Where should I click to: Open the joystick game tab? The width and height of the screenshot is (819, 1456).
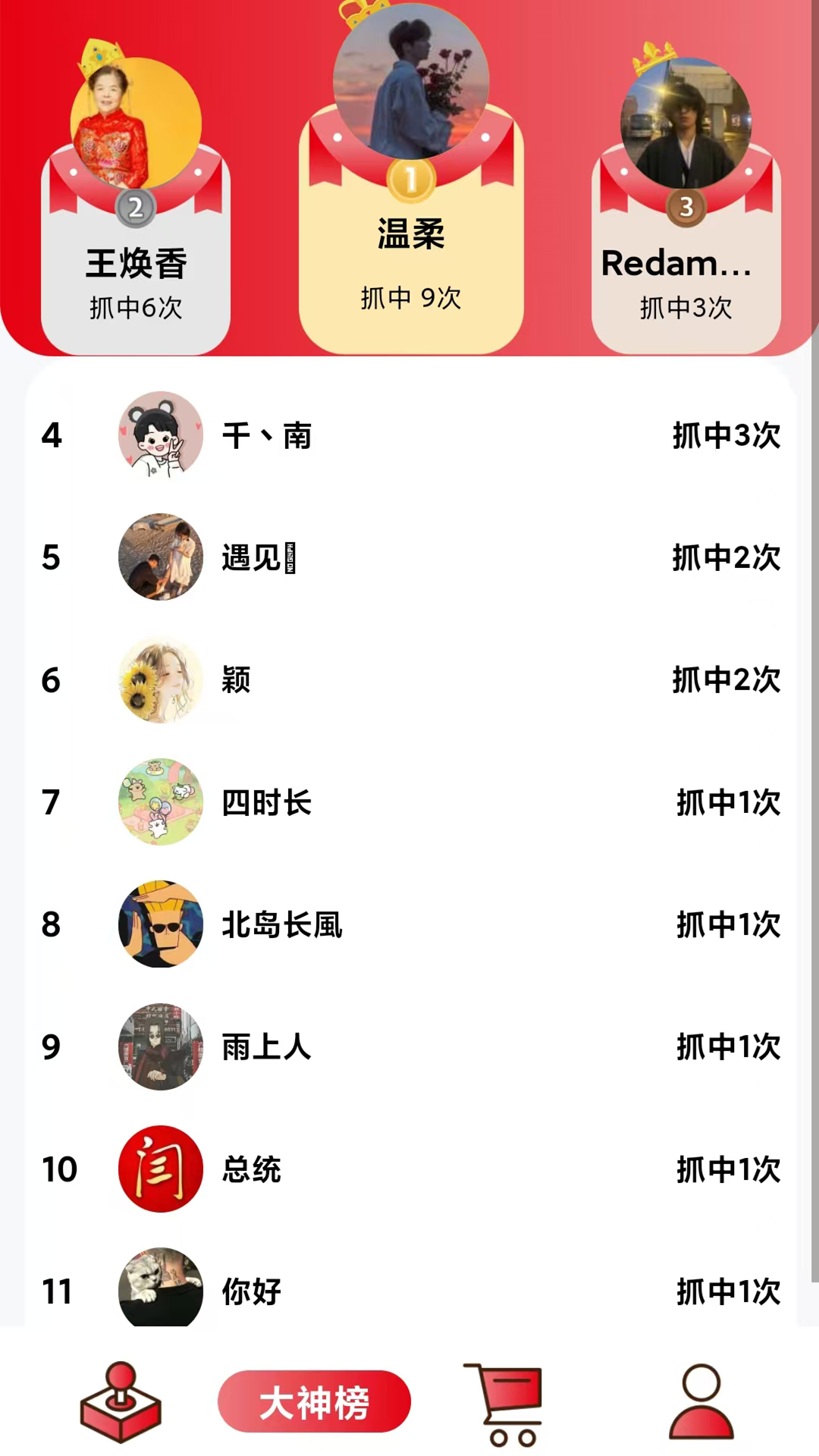point(121,1401)
